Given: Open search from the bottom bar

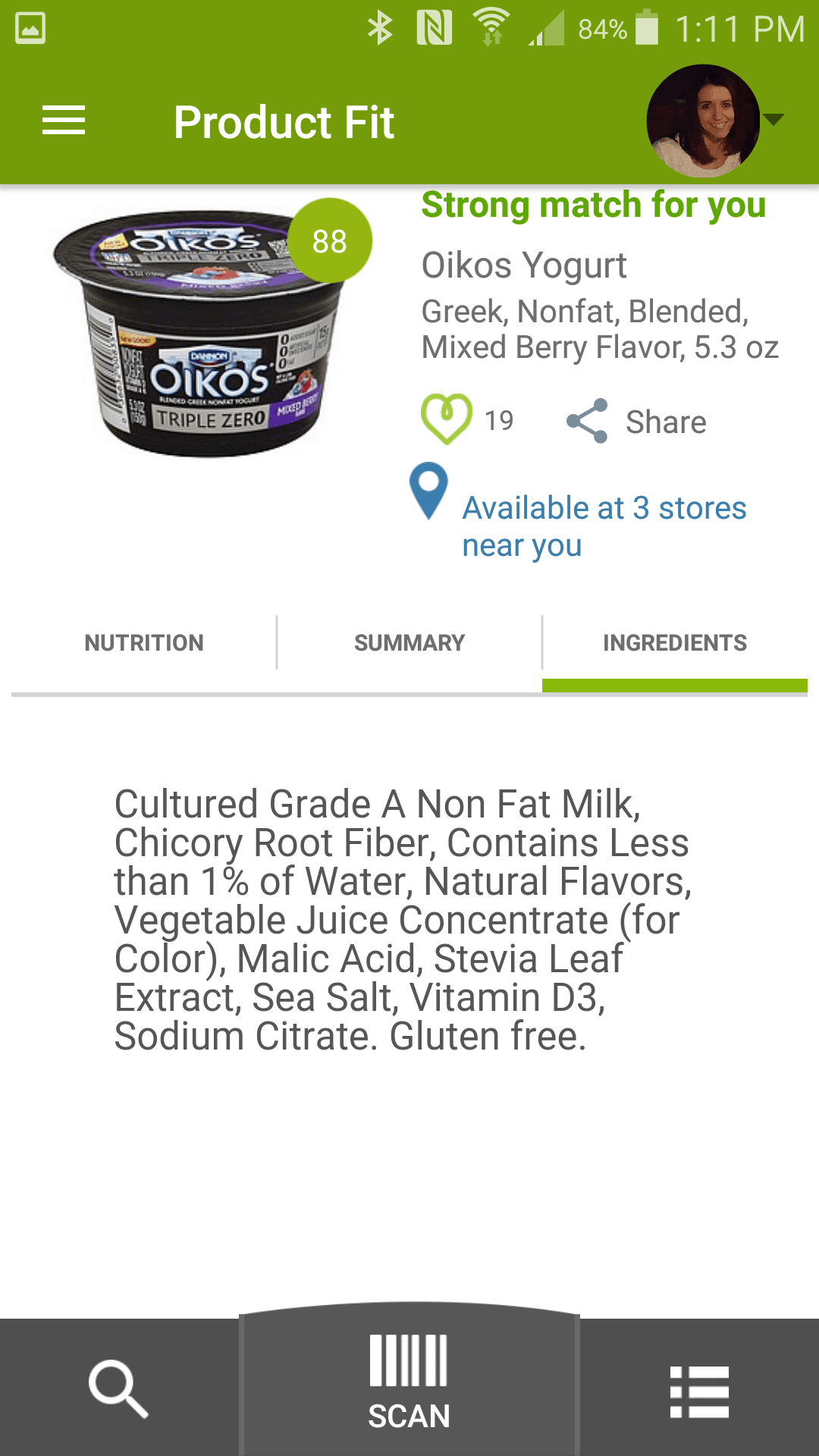Looking at the screenshot, I should pos(118,1388).
